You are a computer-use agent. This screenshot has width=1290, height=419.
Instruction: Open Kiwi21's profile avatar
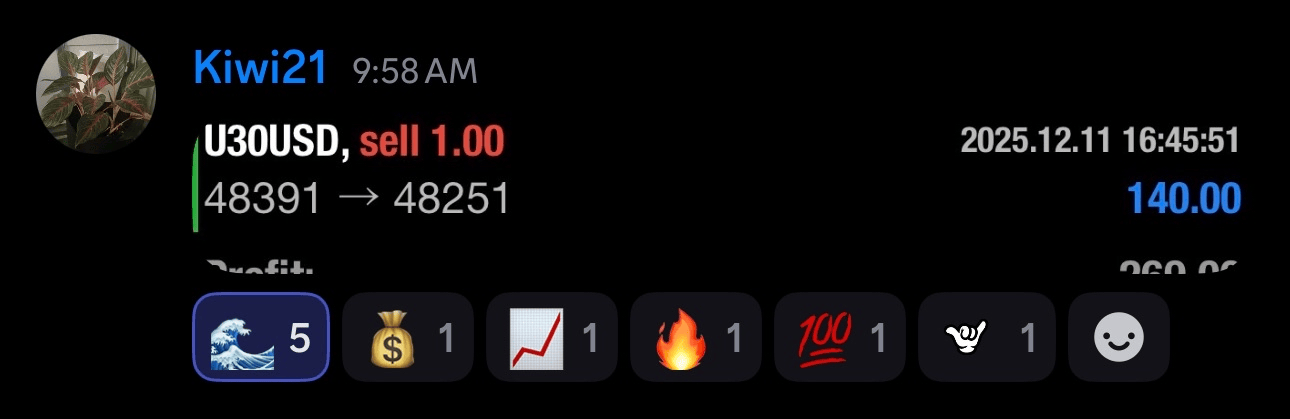point(96,93)
